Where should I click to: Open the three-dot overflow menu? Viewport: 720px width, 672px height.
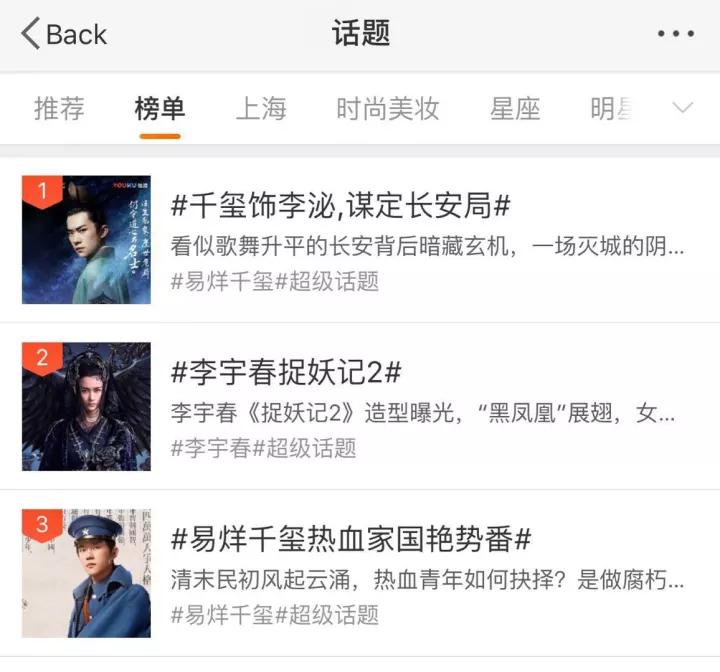675,34
